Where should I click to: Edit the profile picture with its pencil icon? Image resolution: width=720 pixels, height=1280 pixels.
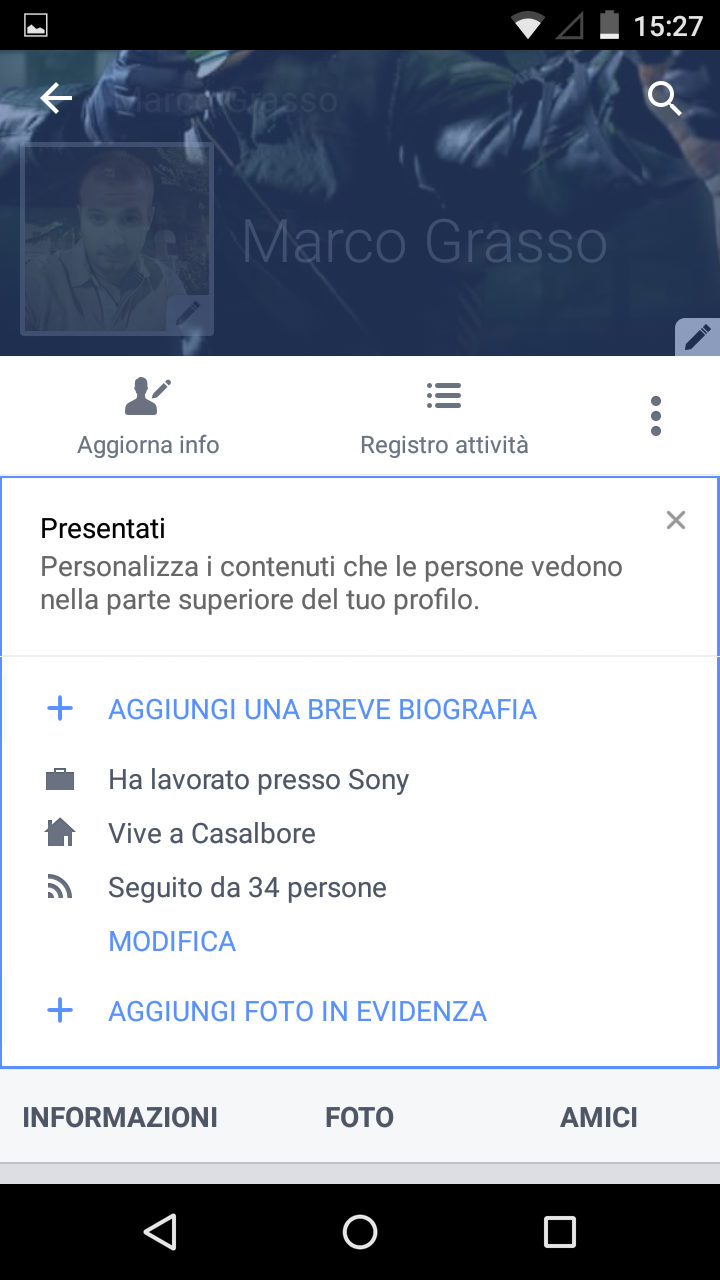[189, 312]
